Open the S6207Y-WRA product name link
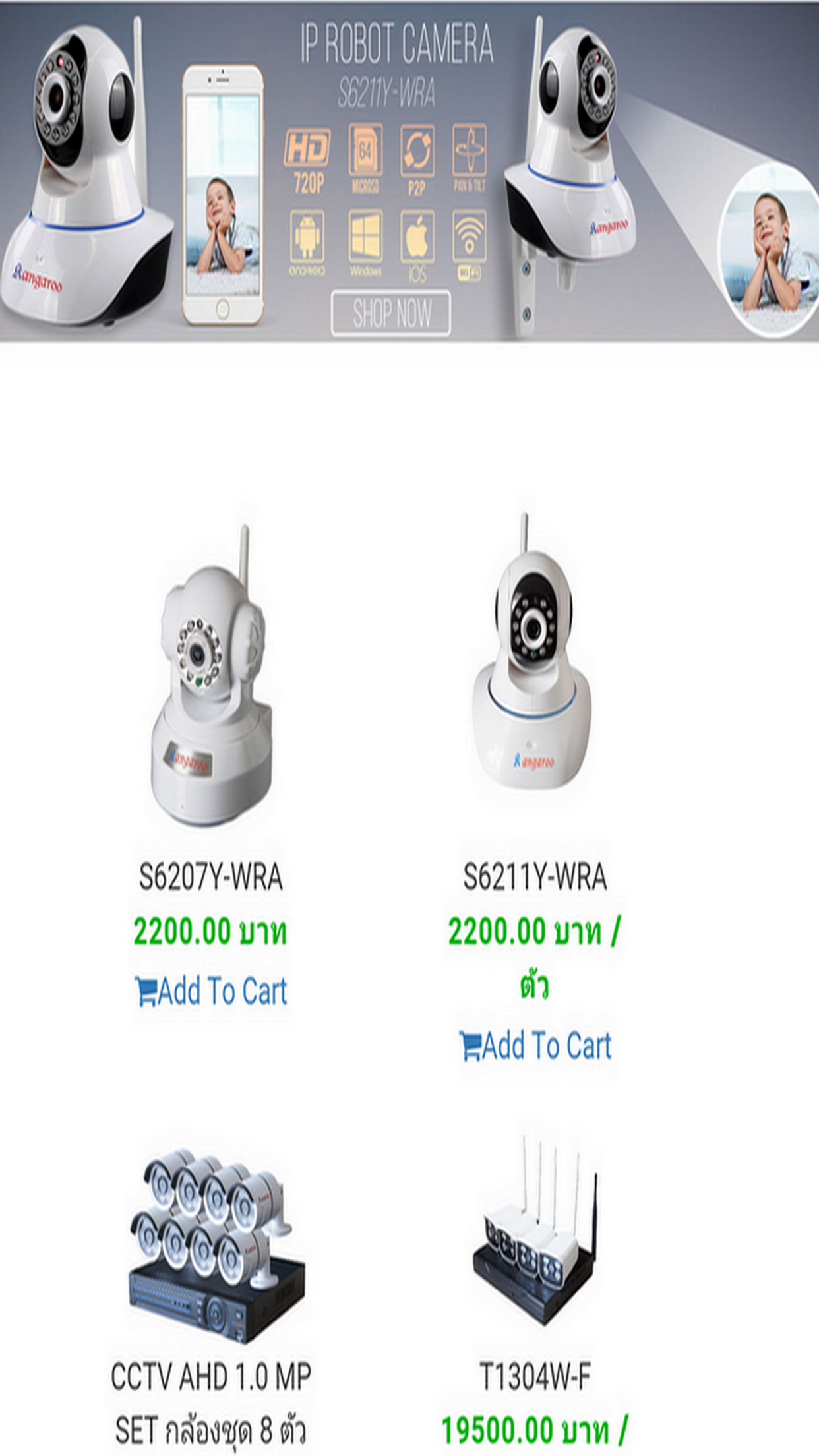The height and width of the screenshot is (1456, 819). 211,877
